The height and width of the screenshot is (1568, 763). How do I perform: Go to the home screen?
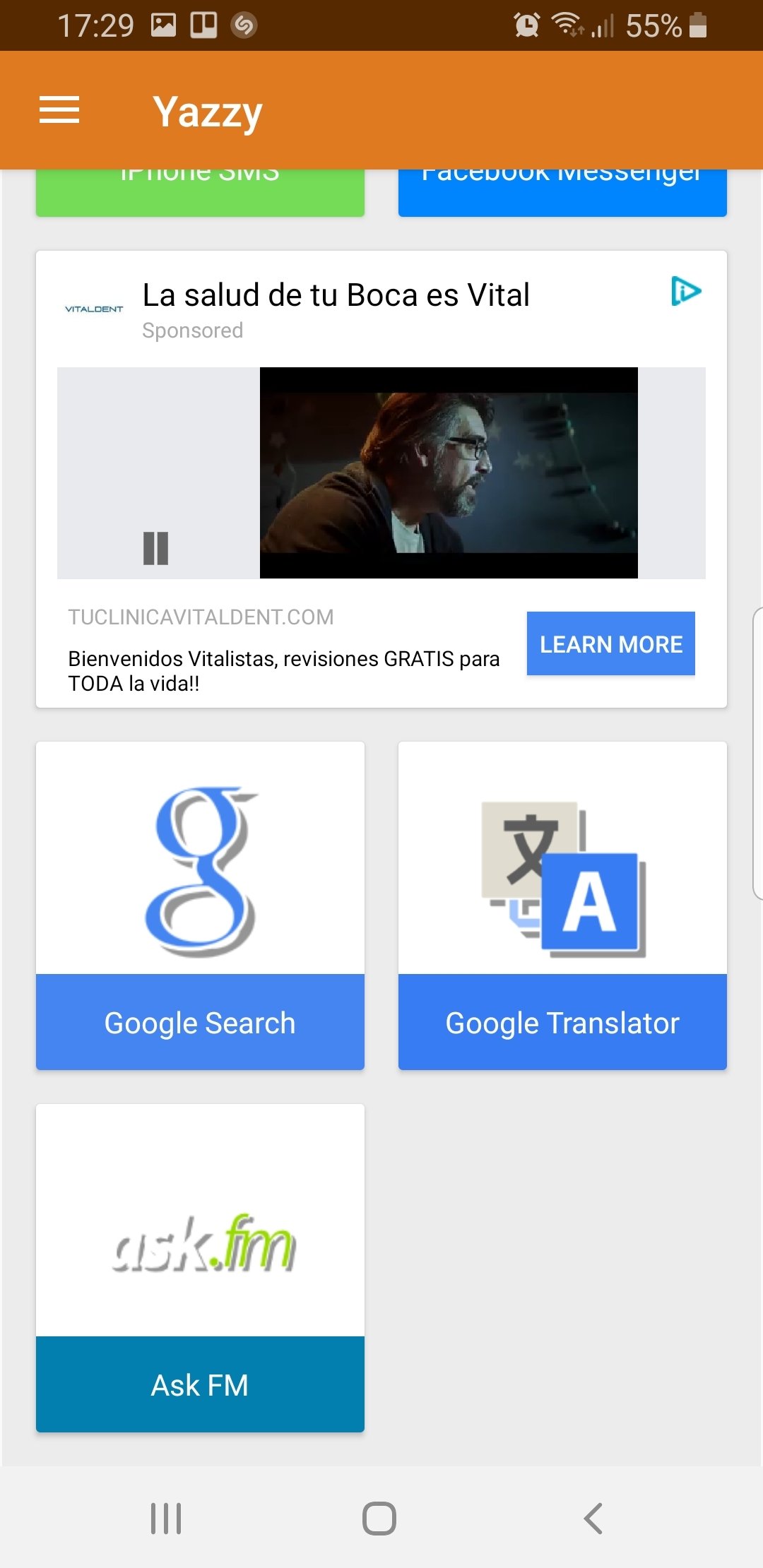click(379, 1518)
